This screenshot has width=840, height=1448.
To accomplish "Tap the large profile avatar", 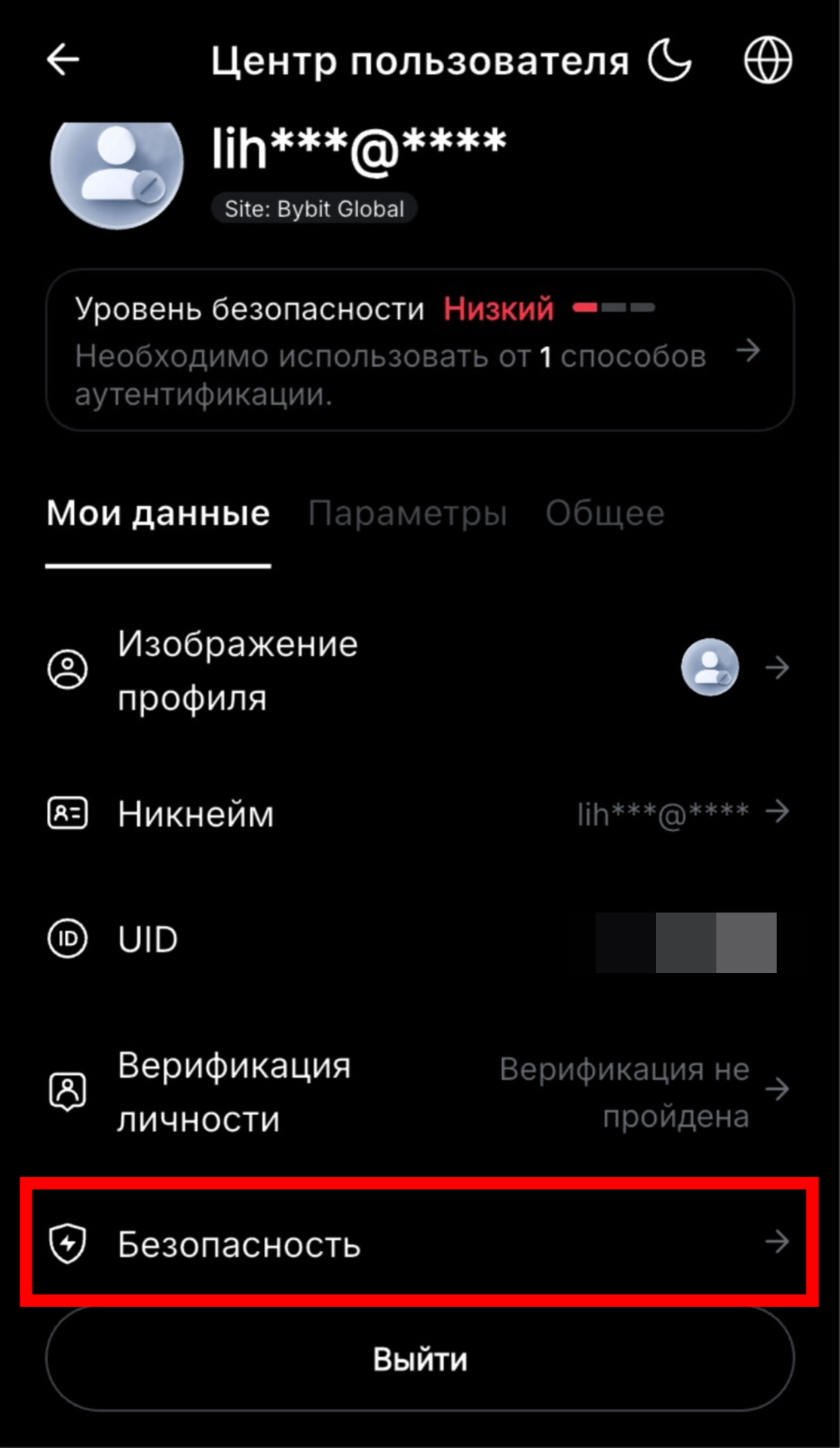I will point(117,170).
